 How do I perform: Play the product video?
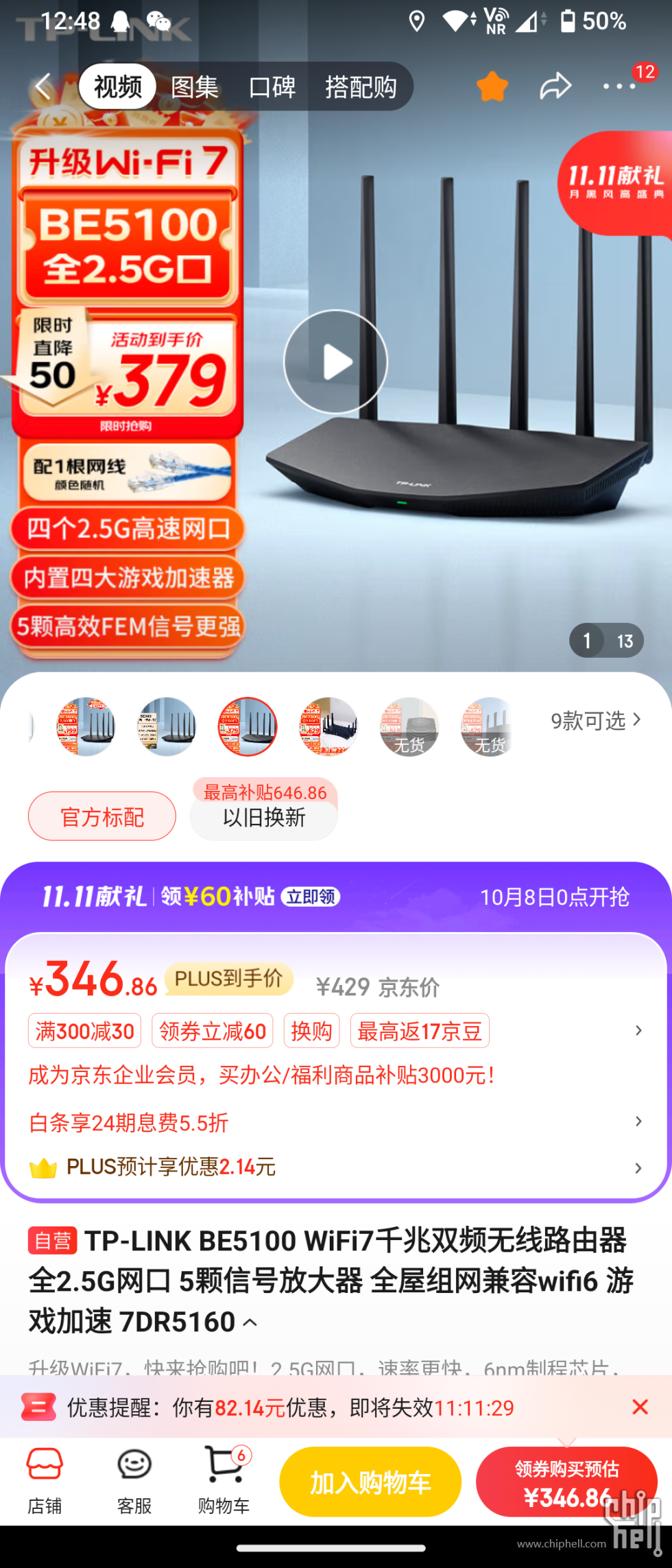335,361
